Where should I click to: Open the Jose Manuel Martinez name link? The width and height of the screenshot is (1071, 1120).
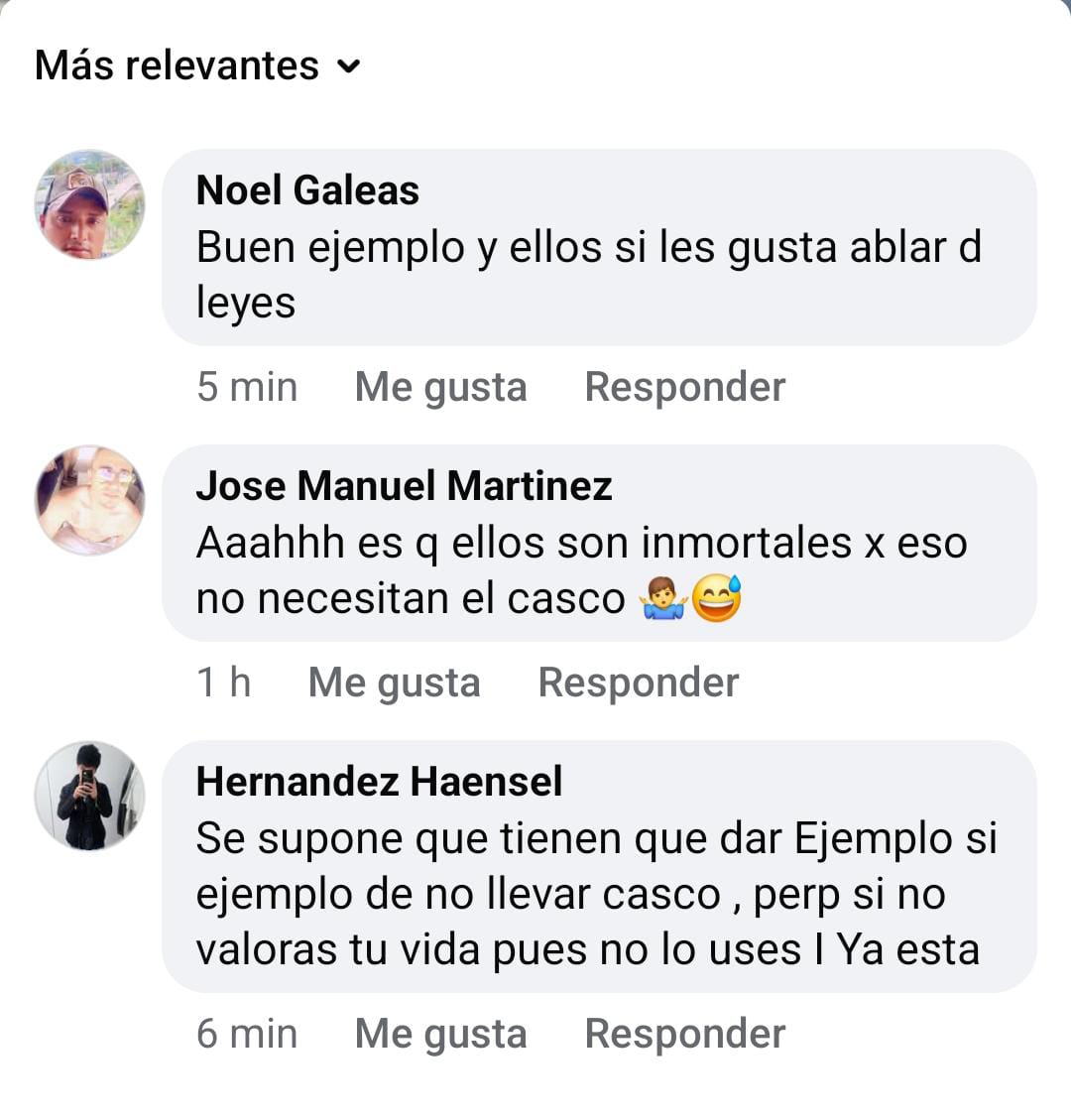(x=404, y=485)
